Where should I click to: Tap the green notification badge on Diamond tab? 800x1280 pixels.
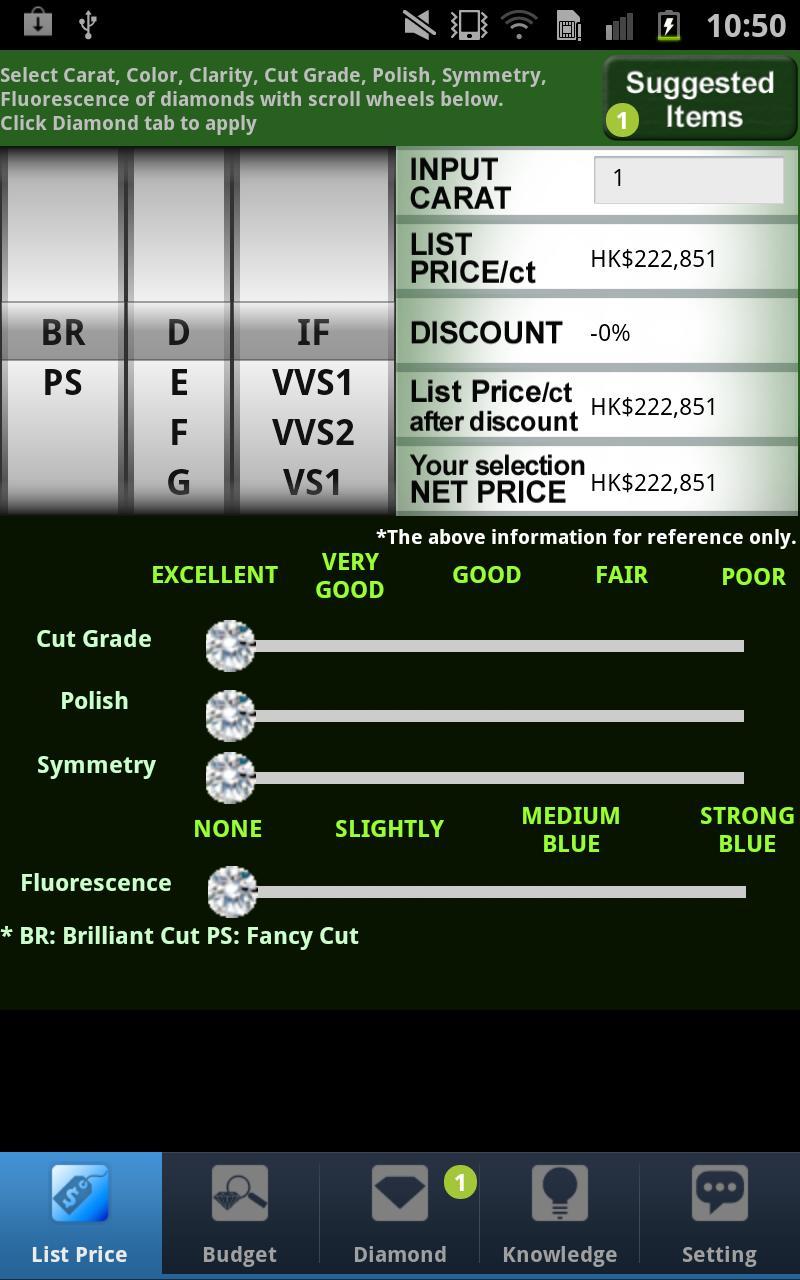point(459,1180)
